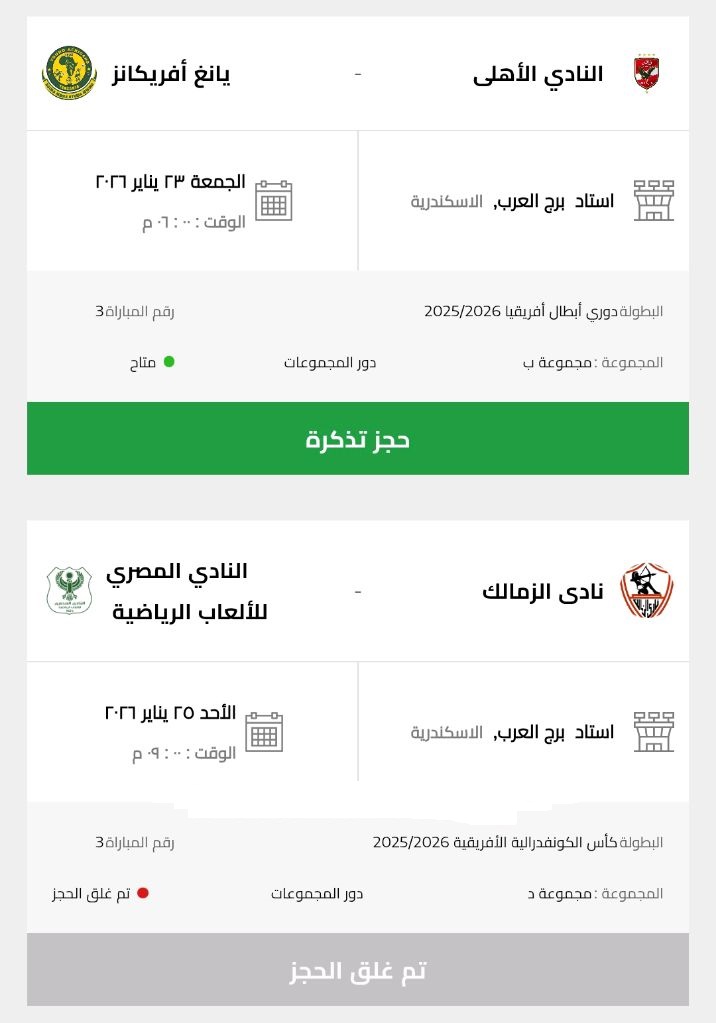The width and height of the screenshot is (716, 1023).
Task: Tap the grey تم غلق الحجز button
Action: [357, 970]
